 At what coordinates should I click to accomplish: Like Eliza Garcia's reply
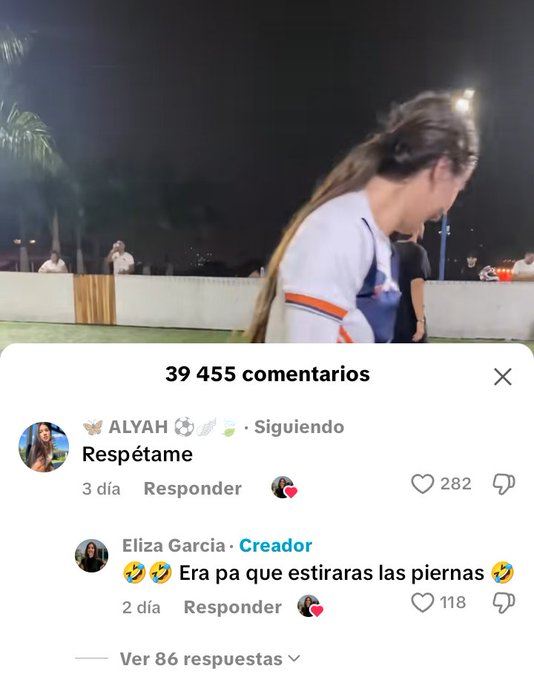point(422,602)
